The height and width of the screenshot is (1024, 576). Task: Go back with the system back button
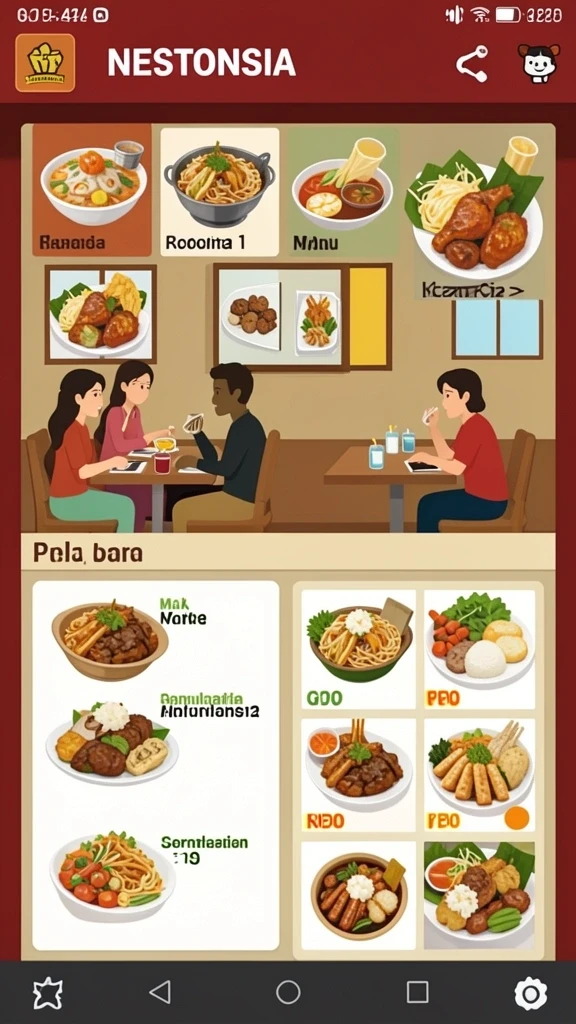coord(160,992)
